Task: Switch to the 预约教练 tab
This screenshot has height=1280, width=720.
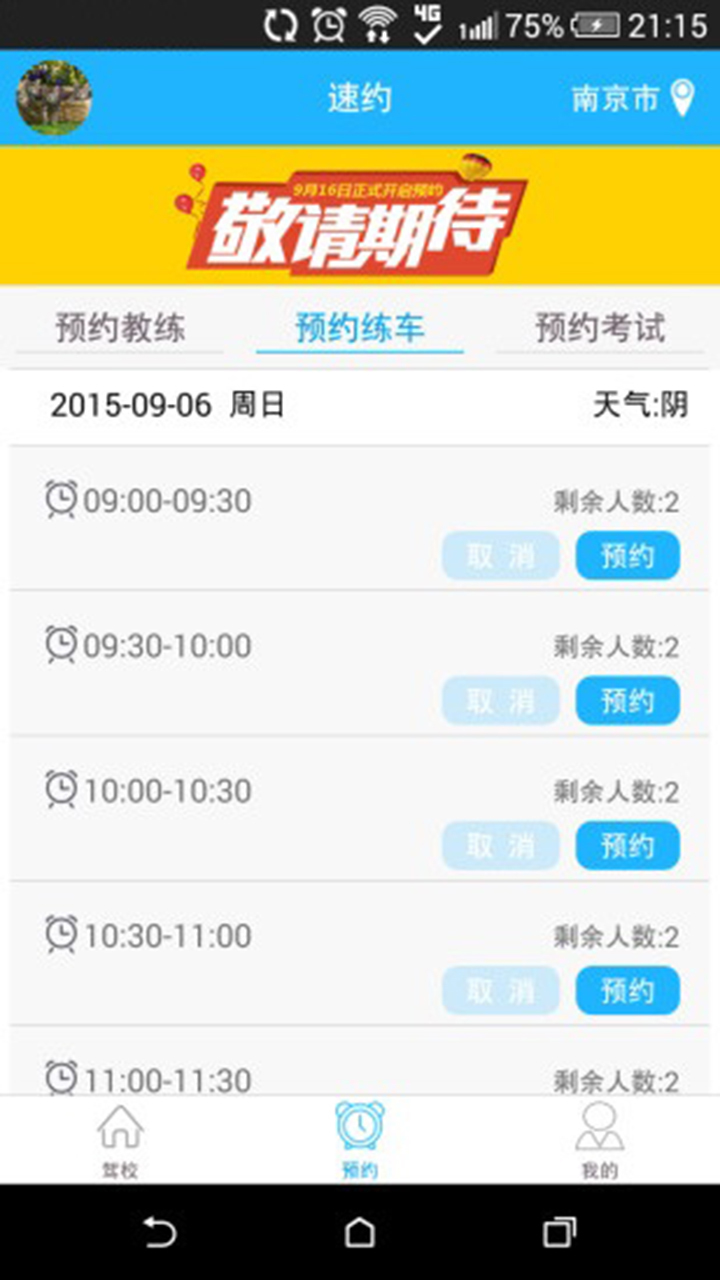Action: [x=120, y=329]
